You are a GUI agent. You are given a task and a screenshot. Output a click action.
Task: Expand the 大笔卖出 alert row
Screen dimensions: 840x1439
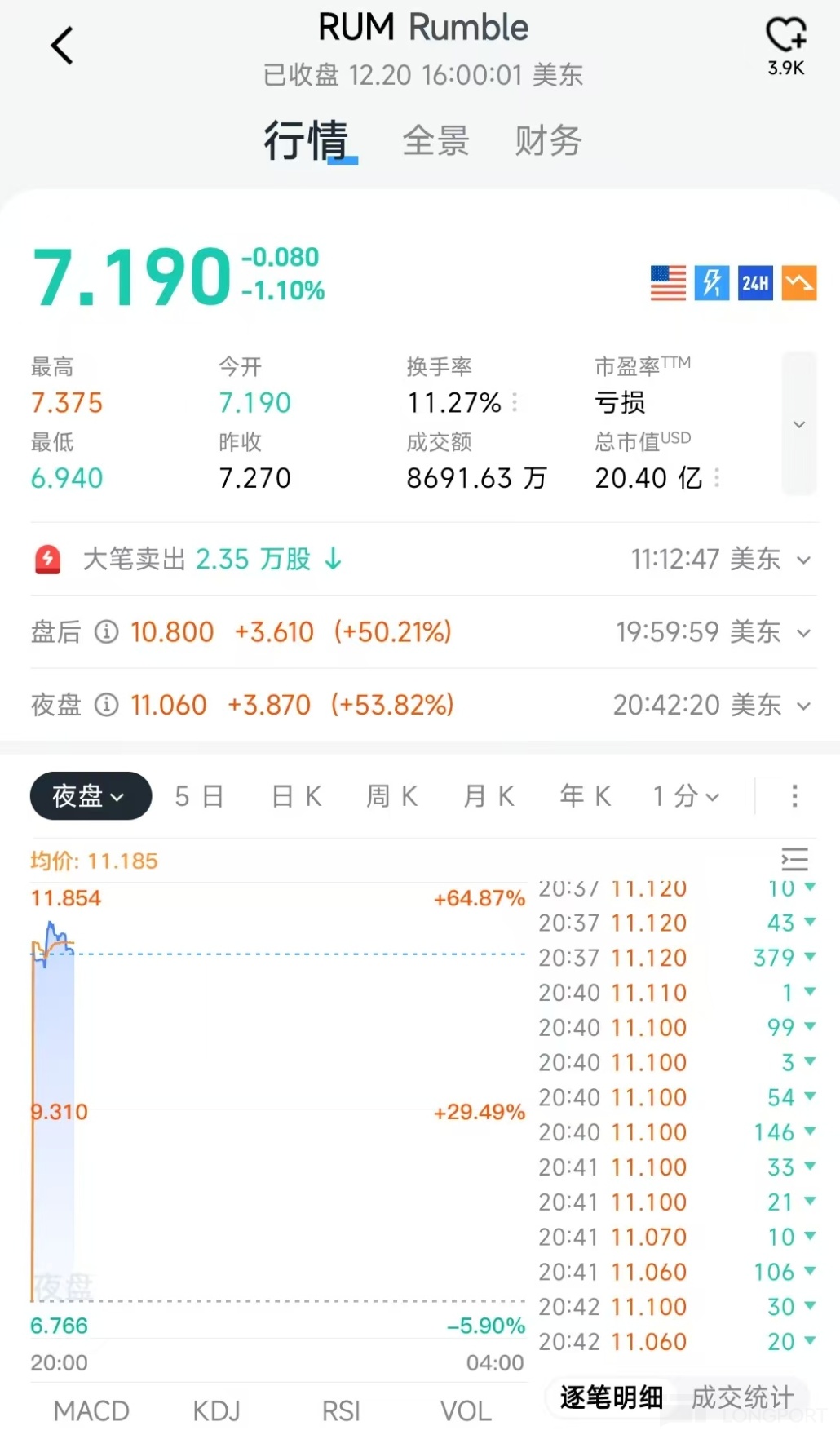click(804, 560)
